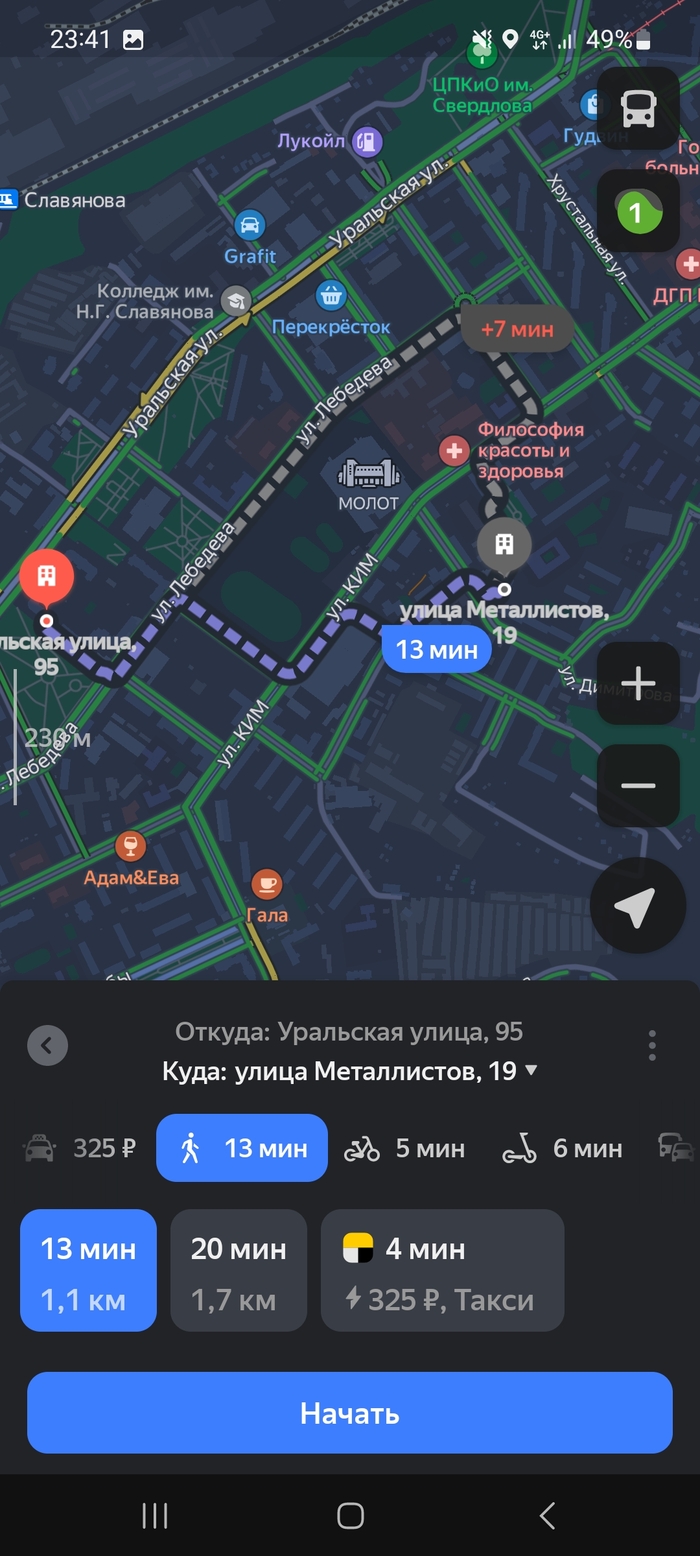Choose the 20 мин 1,7 км route card
This screenshot has width=700, height=1556.
click(x=238, y=1270)
